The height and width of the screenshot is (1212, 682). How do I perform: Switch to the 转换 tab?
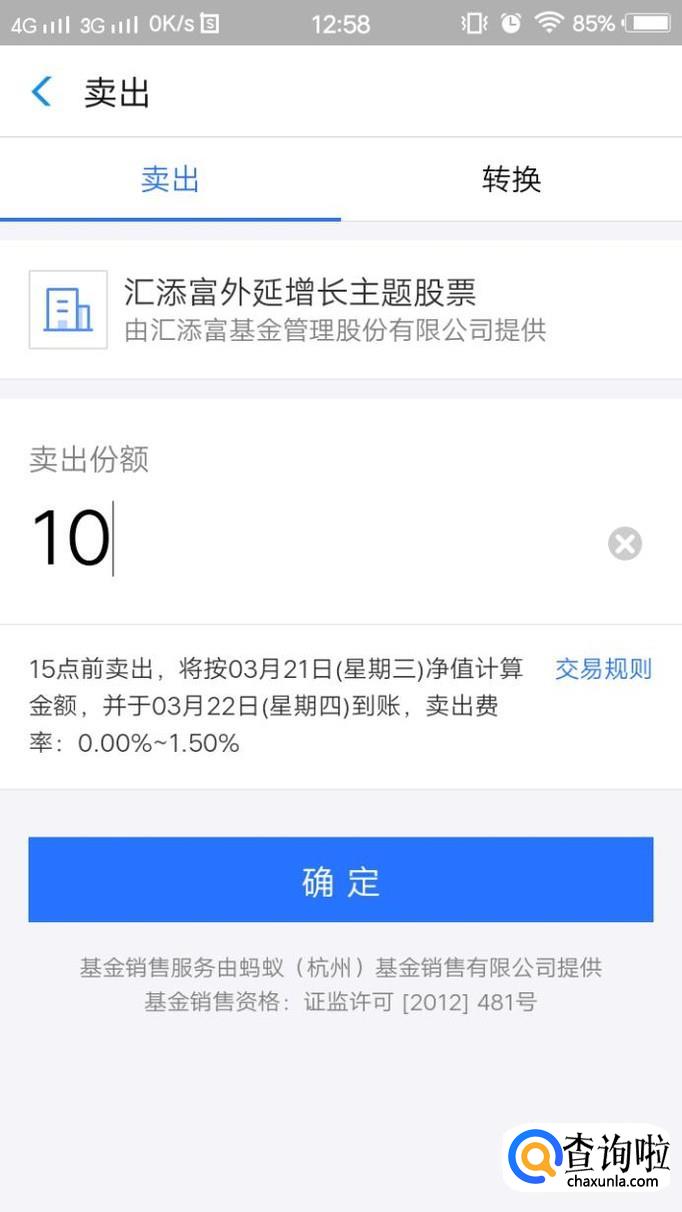click(x=511, y=180)
